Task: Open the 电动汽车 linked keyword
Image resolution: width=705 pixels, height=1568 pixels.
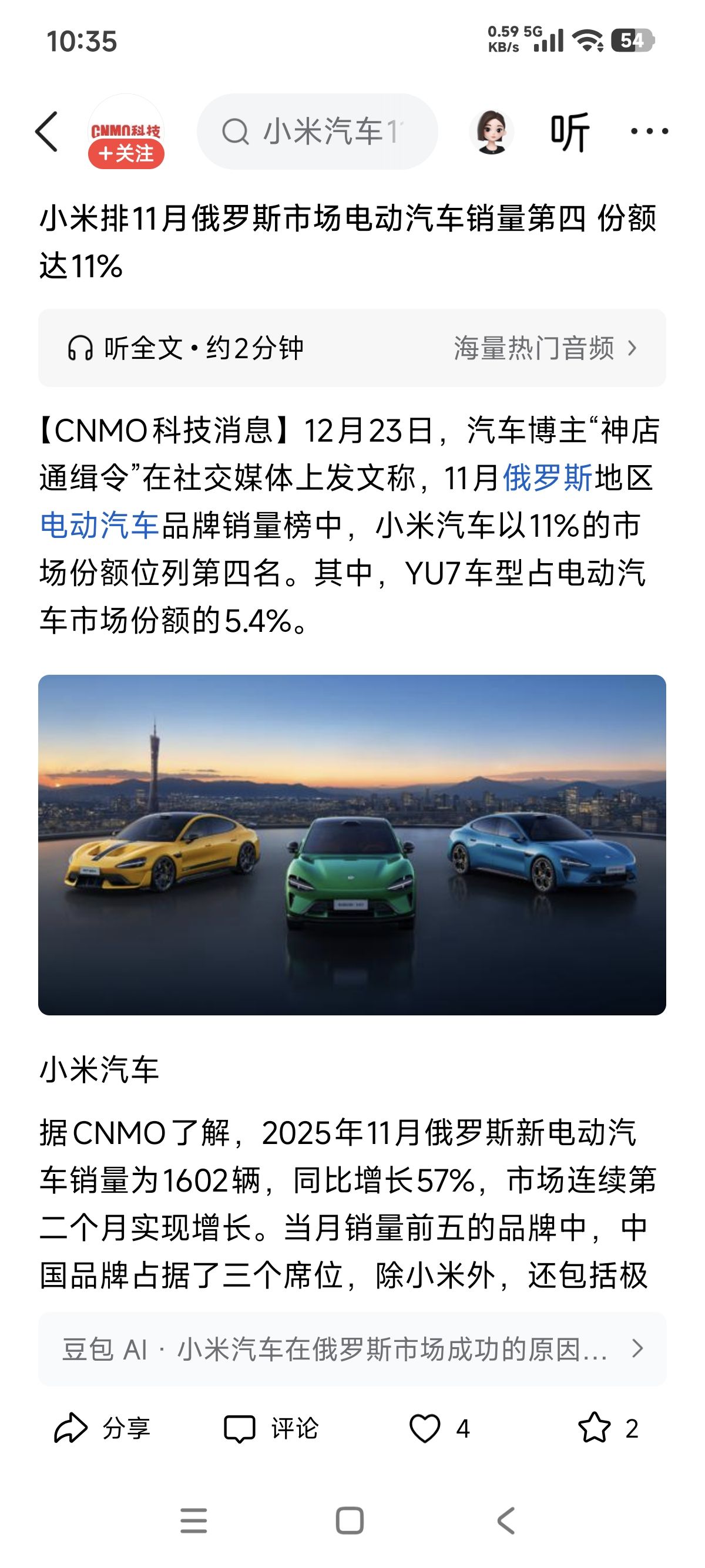Action: 99,524
